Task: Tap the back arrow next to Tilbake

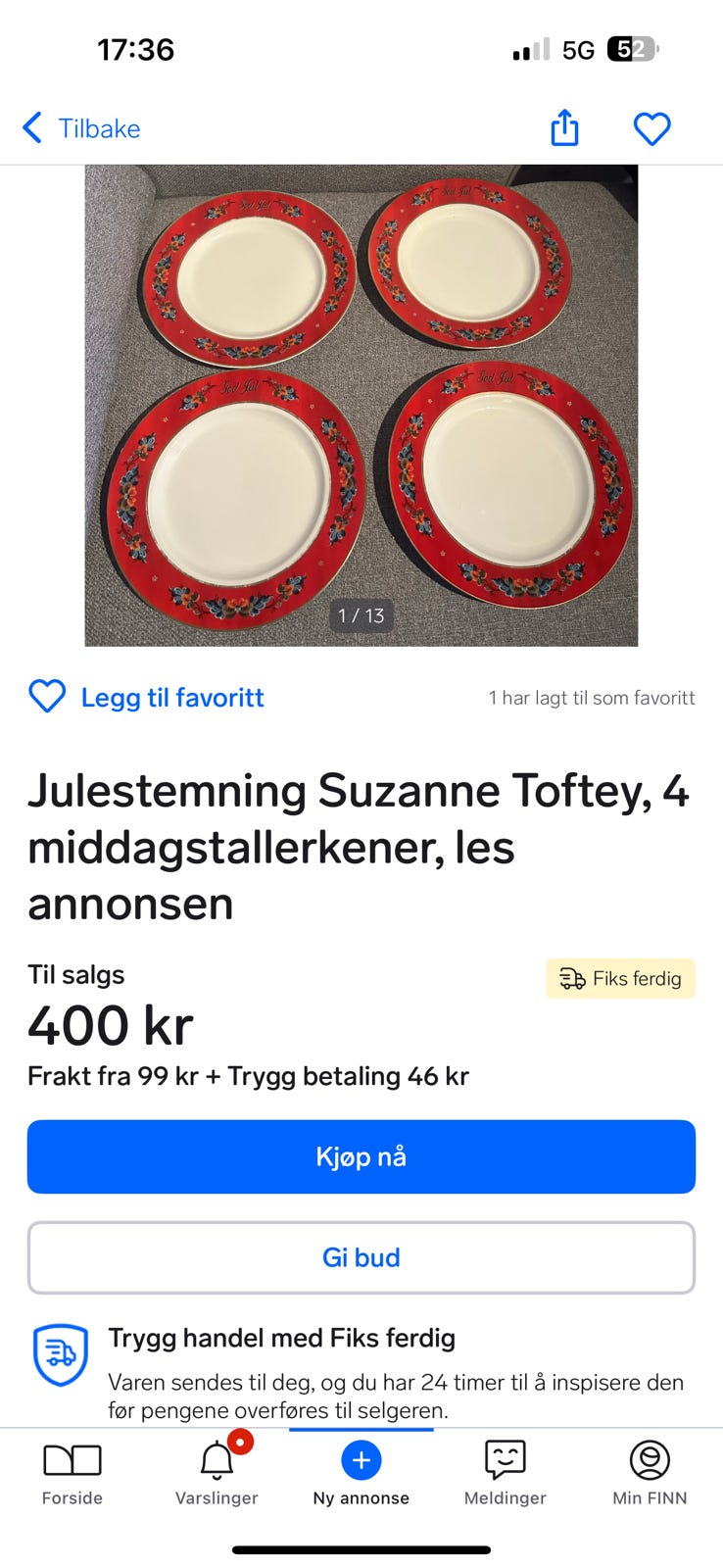Action: [31, 128]
